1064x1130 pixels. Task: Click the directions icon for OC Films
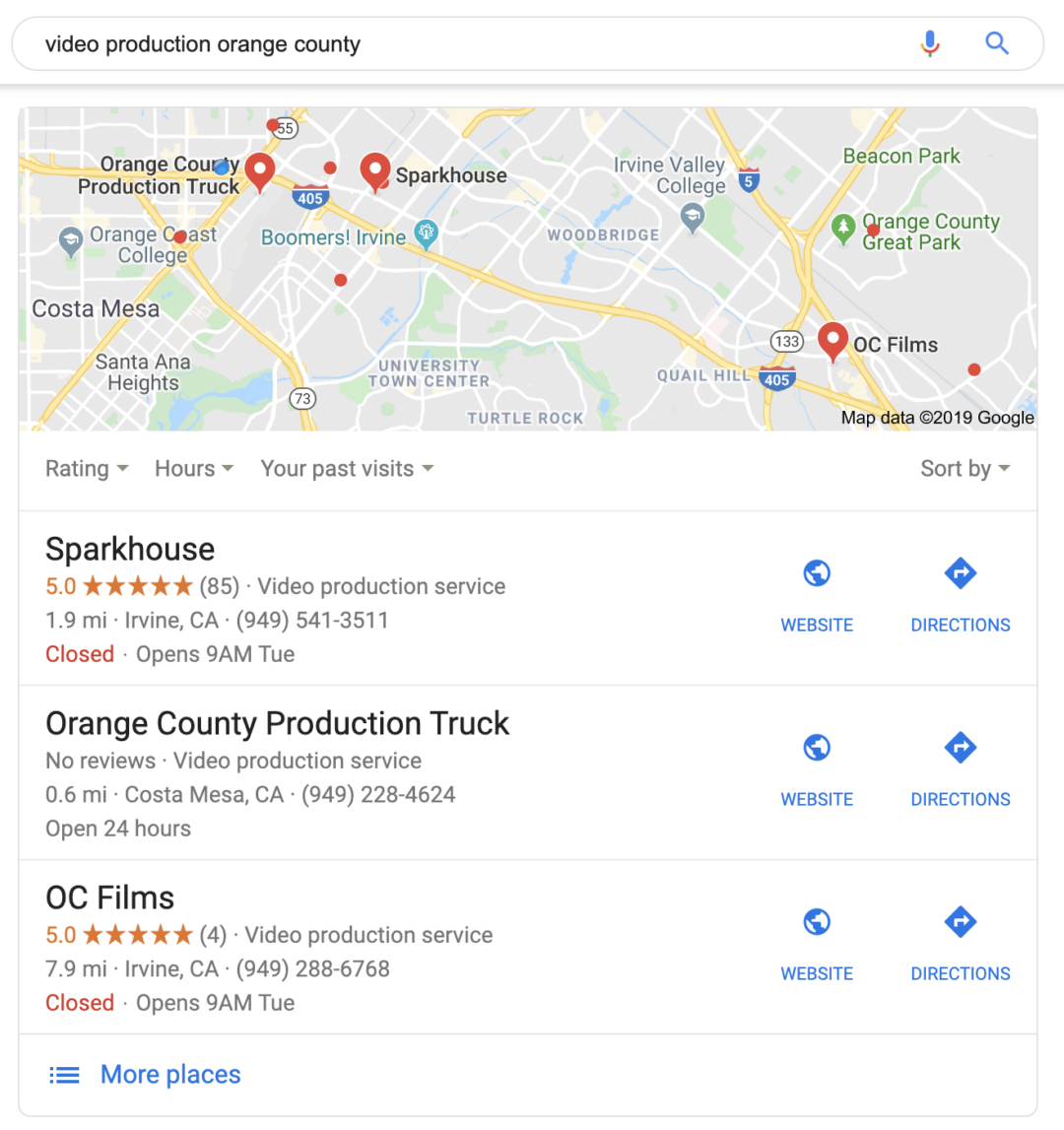pos(960,921)
